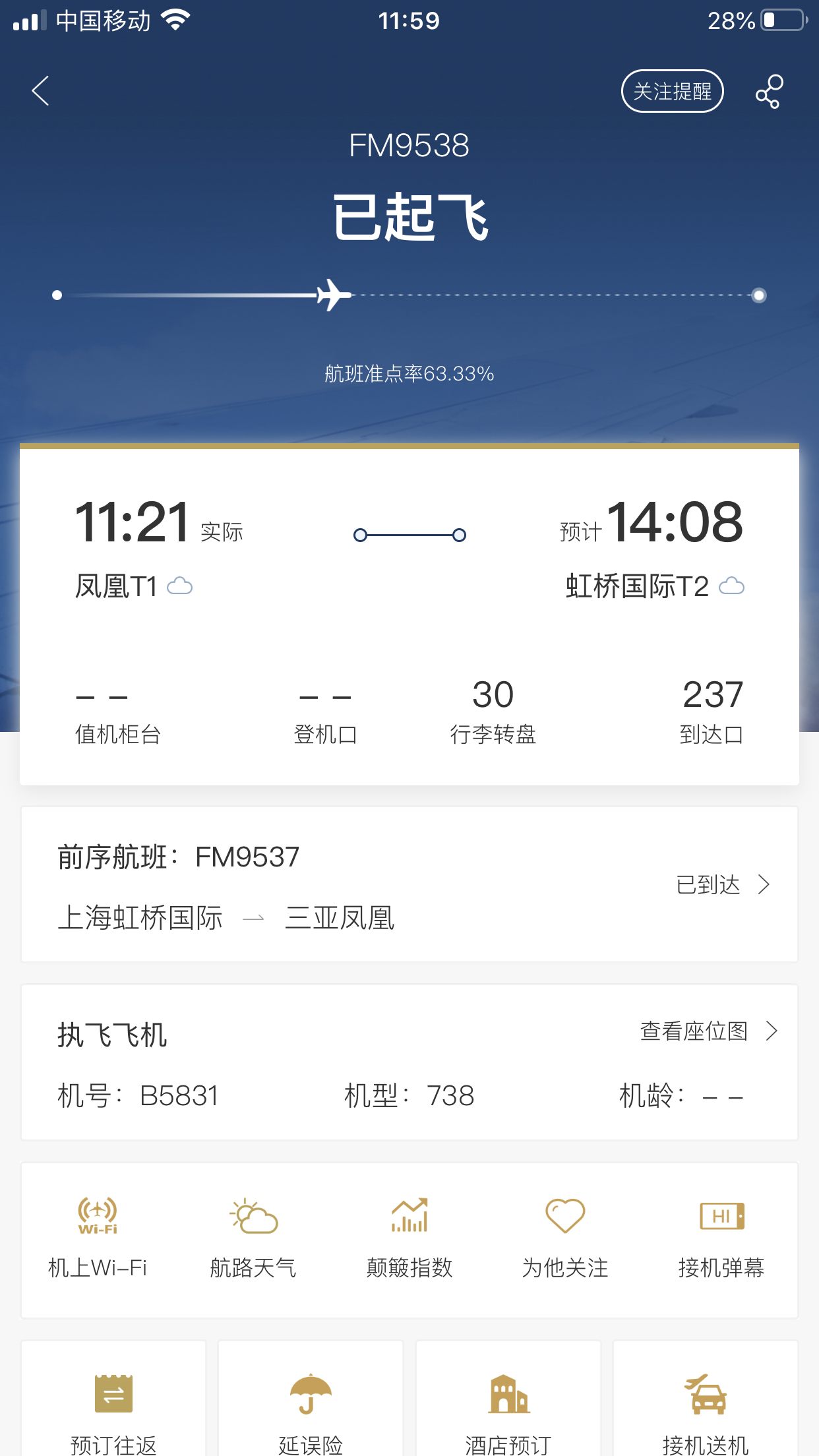Open 机上Wi-Fi information
819x1456 pixels.
coord(98,1238)
